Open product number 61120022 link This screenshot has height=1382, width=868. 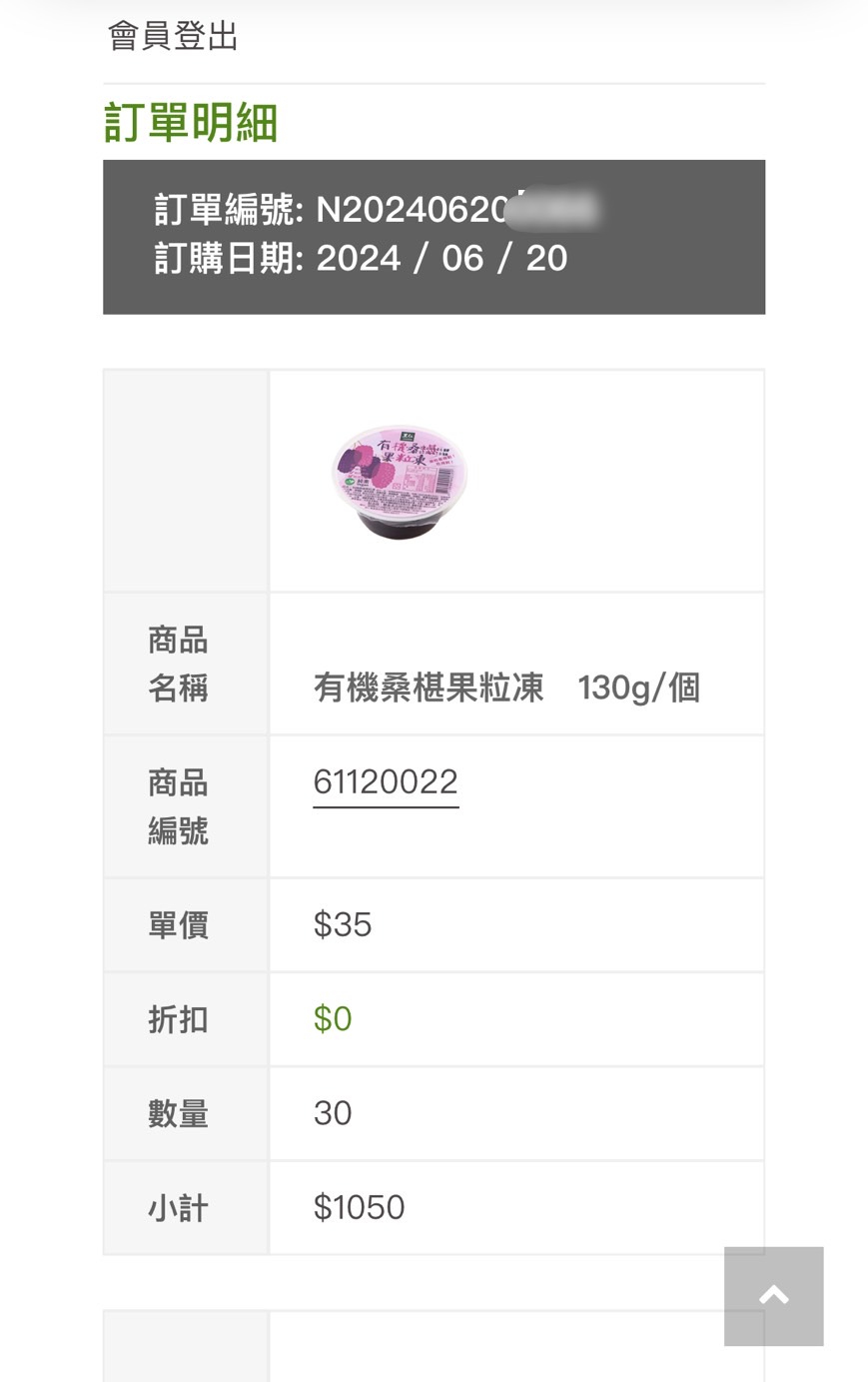tap(386, 781)
